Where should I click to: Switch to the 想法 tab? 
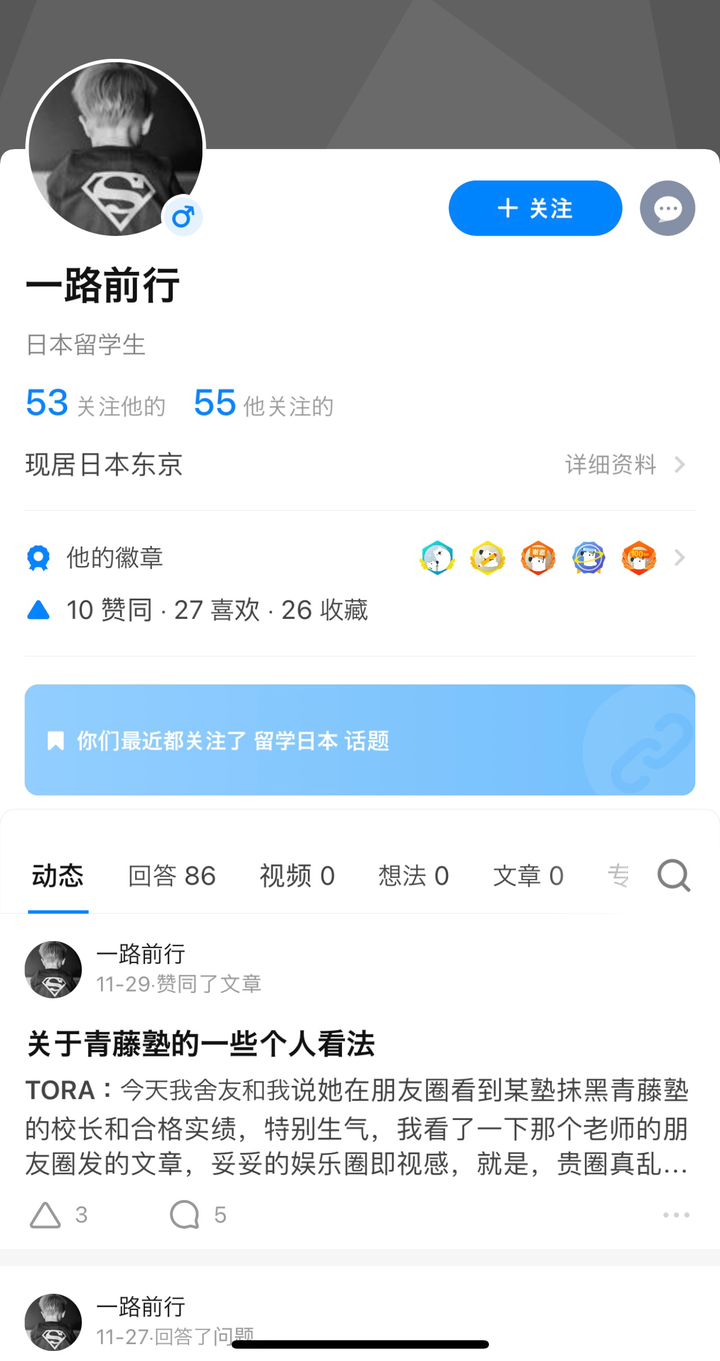coord(413,876)
